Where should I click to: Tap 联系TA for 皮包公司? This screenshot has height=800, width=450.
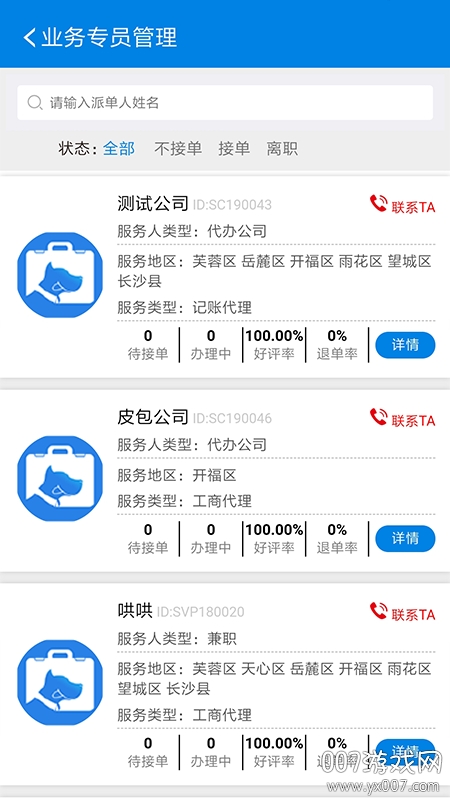tap(403, 418)
